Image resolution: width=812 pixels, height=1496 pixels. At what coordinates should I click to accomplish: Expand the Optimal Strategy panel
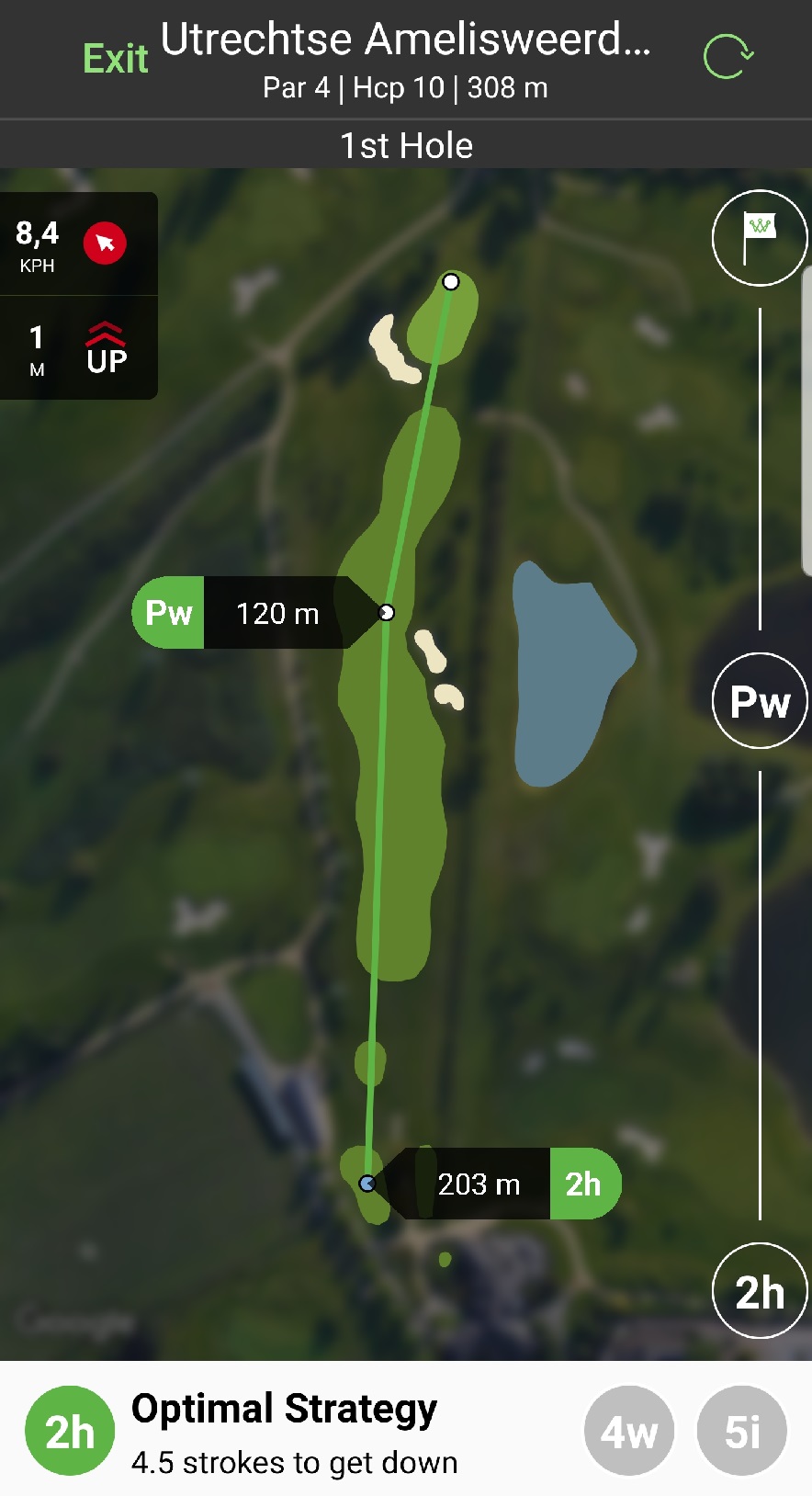point(285,1408)
